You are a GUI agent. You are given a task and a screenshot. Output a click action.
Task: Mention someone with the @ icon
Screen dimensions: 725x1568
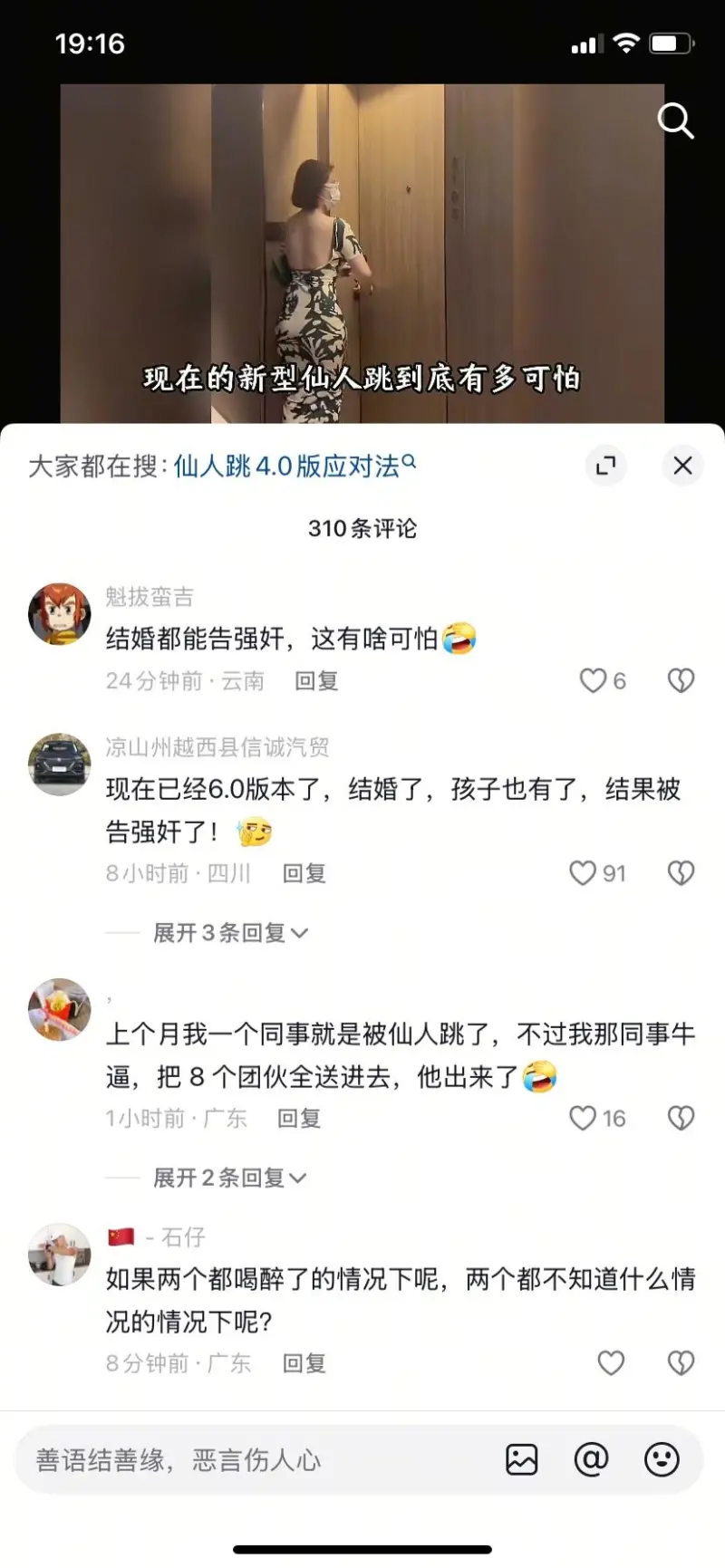tap(591, 1459)
